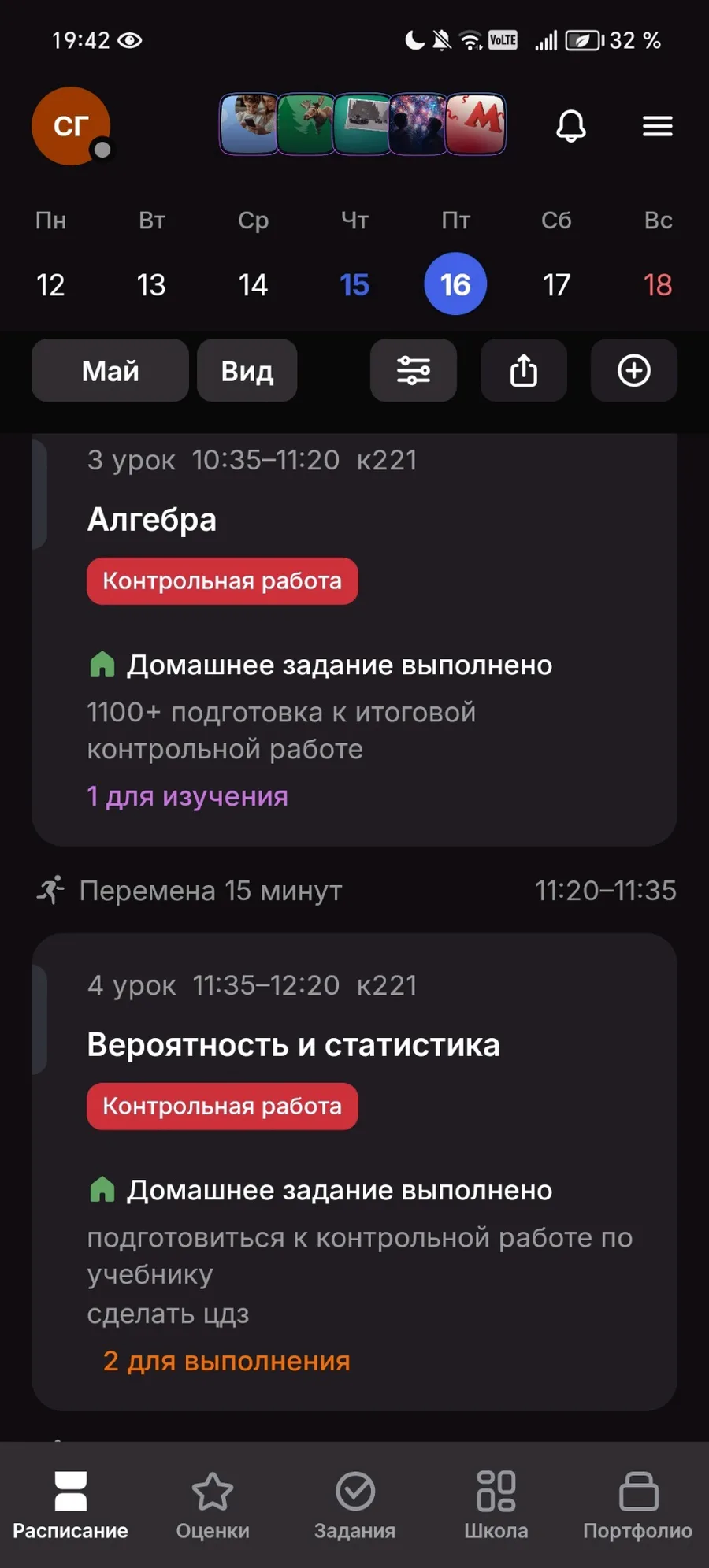This screenshot has width=709, height=1568.
Task: Open the stories carousel at the top
Action: pyautogui.click(x=362, y=124)
